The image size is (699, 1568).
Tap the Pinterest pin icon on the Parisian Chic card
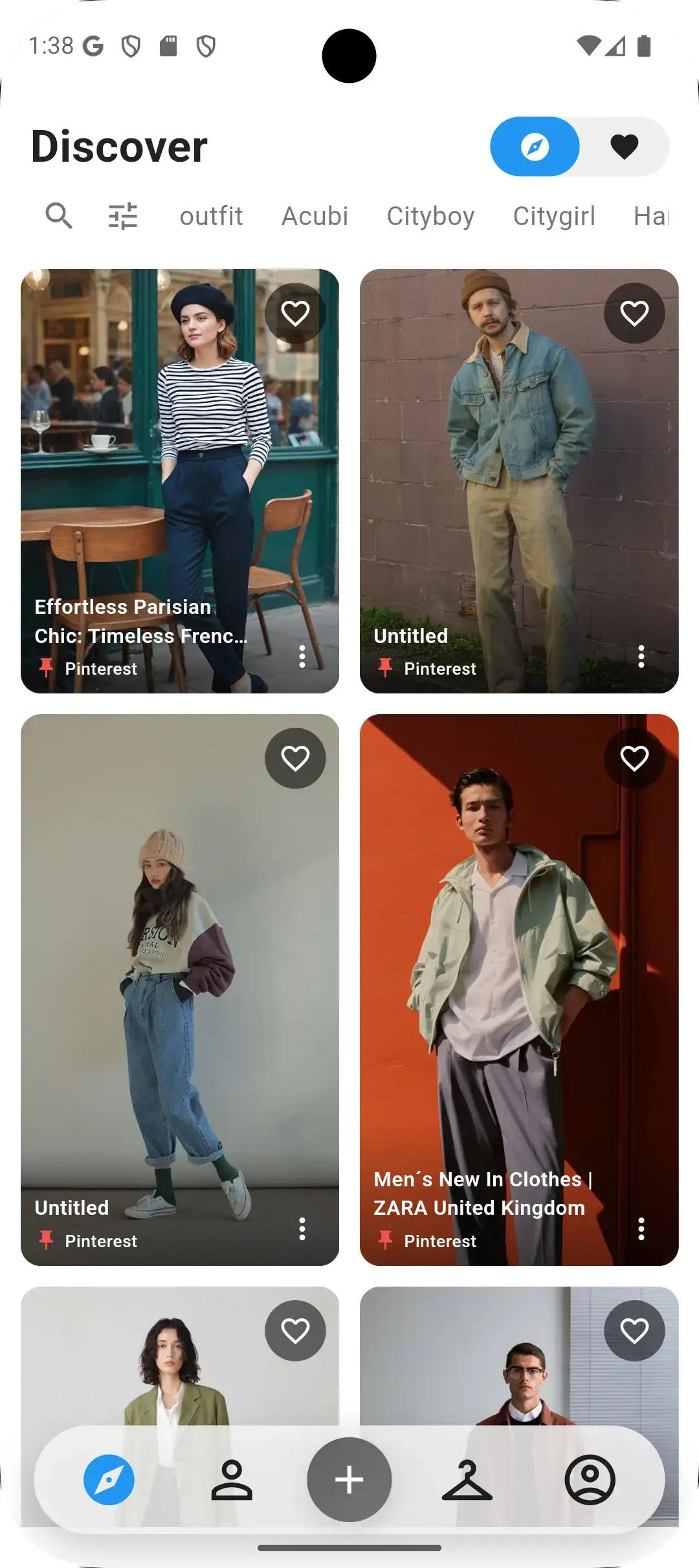click(x=46, y=668)
